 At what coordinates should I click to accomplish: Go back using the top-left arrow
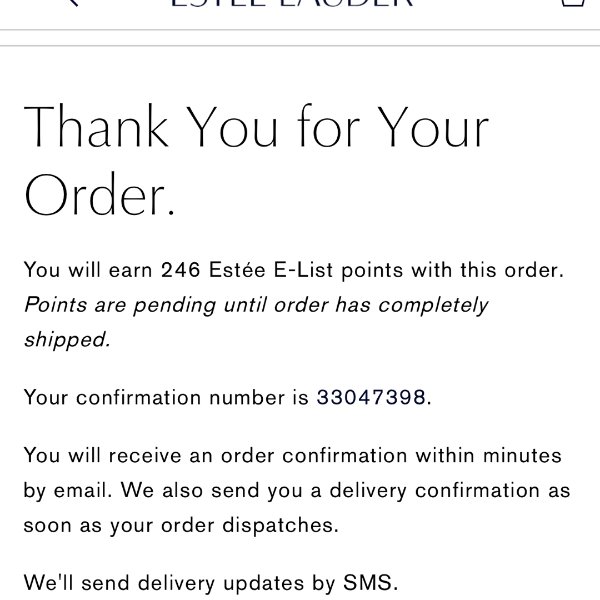67,3
